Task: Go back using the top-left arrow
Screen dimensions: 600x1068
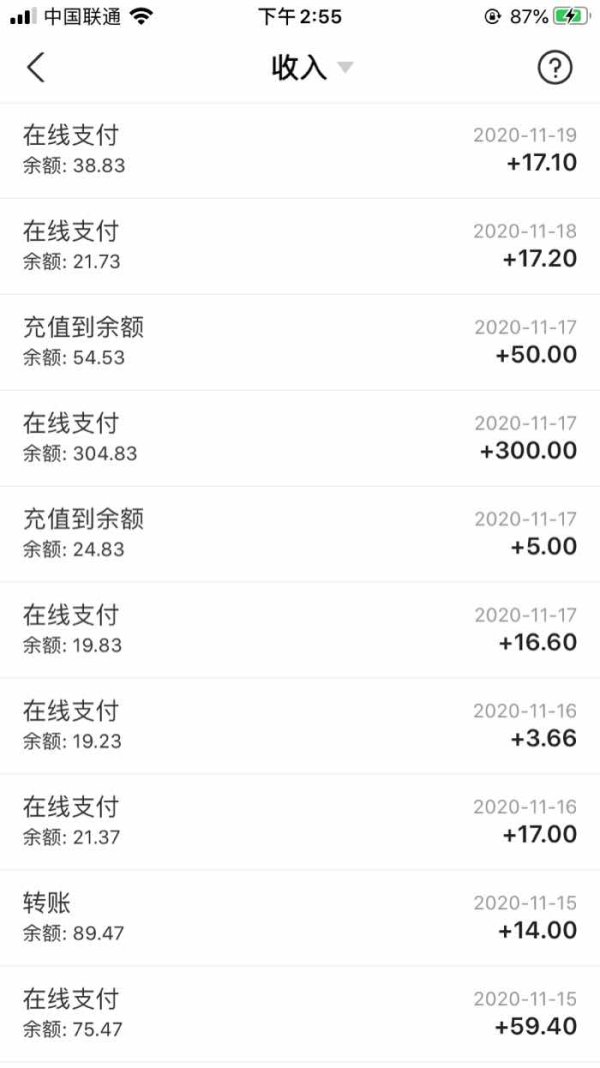Action: pos(36,68)
